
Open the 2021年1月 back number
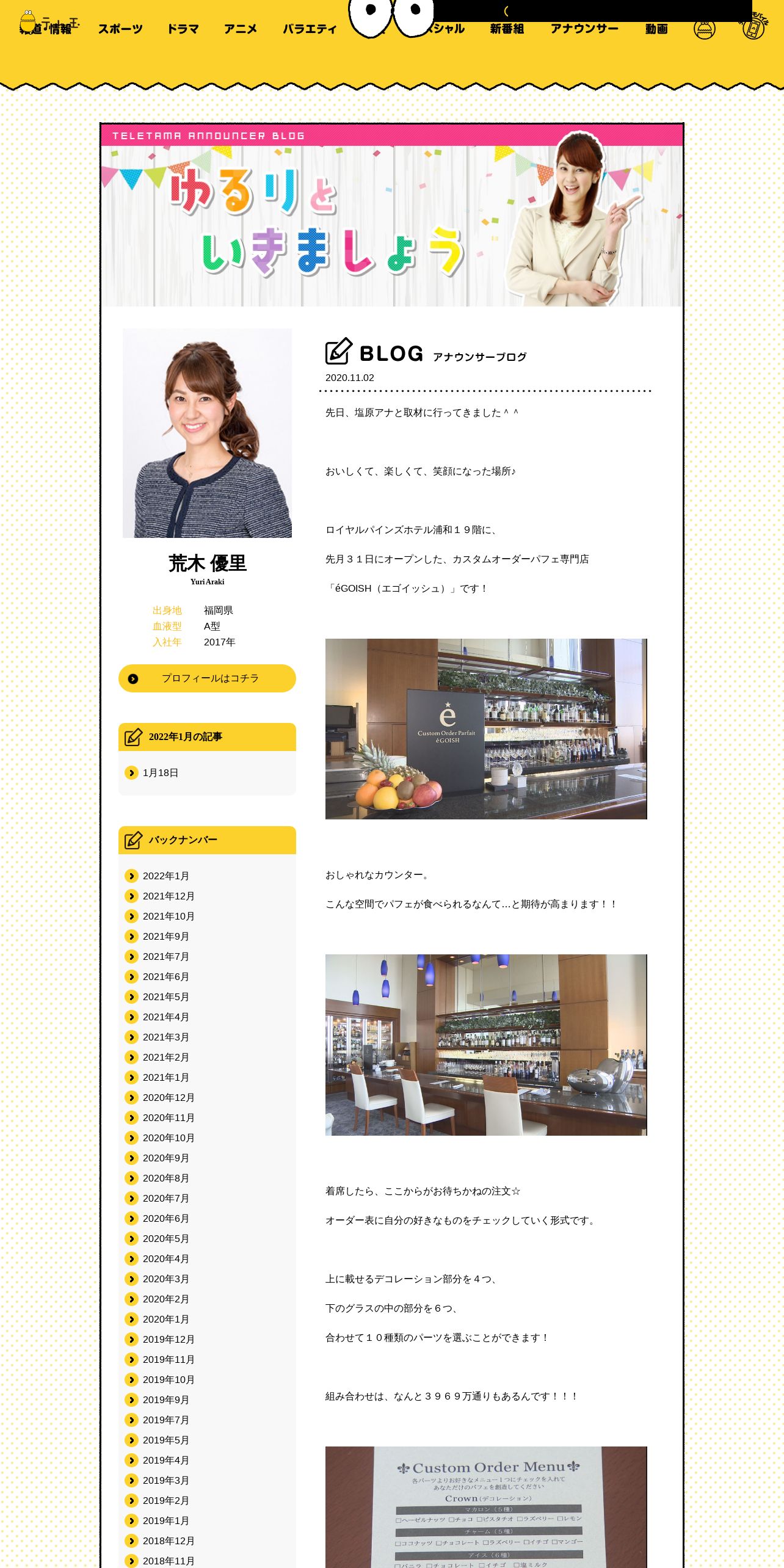(165, 1078)
